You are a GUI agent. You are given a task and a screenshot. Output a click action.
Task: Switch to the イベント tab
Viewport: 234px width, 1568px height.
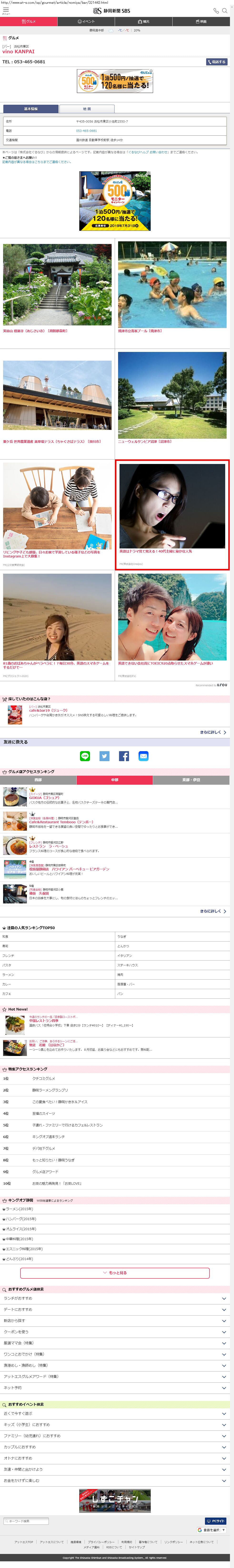click(x=87, y=21)
